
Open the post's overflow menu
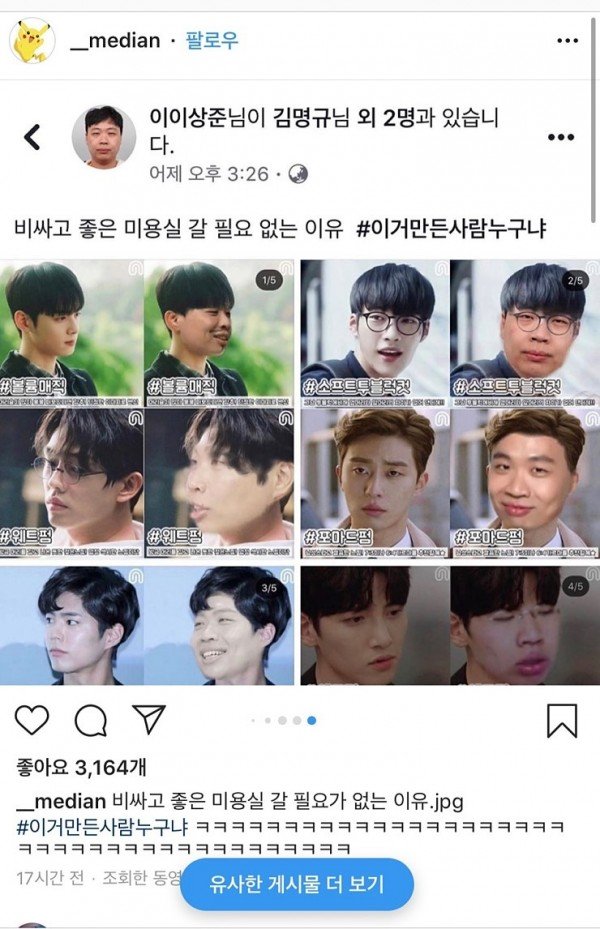point(567,41)
